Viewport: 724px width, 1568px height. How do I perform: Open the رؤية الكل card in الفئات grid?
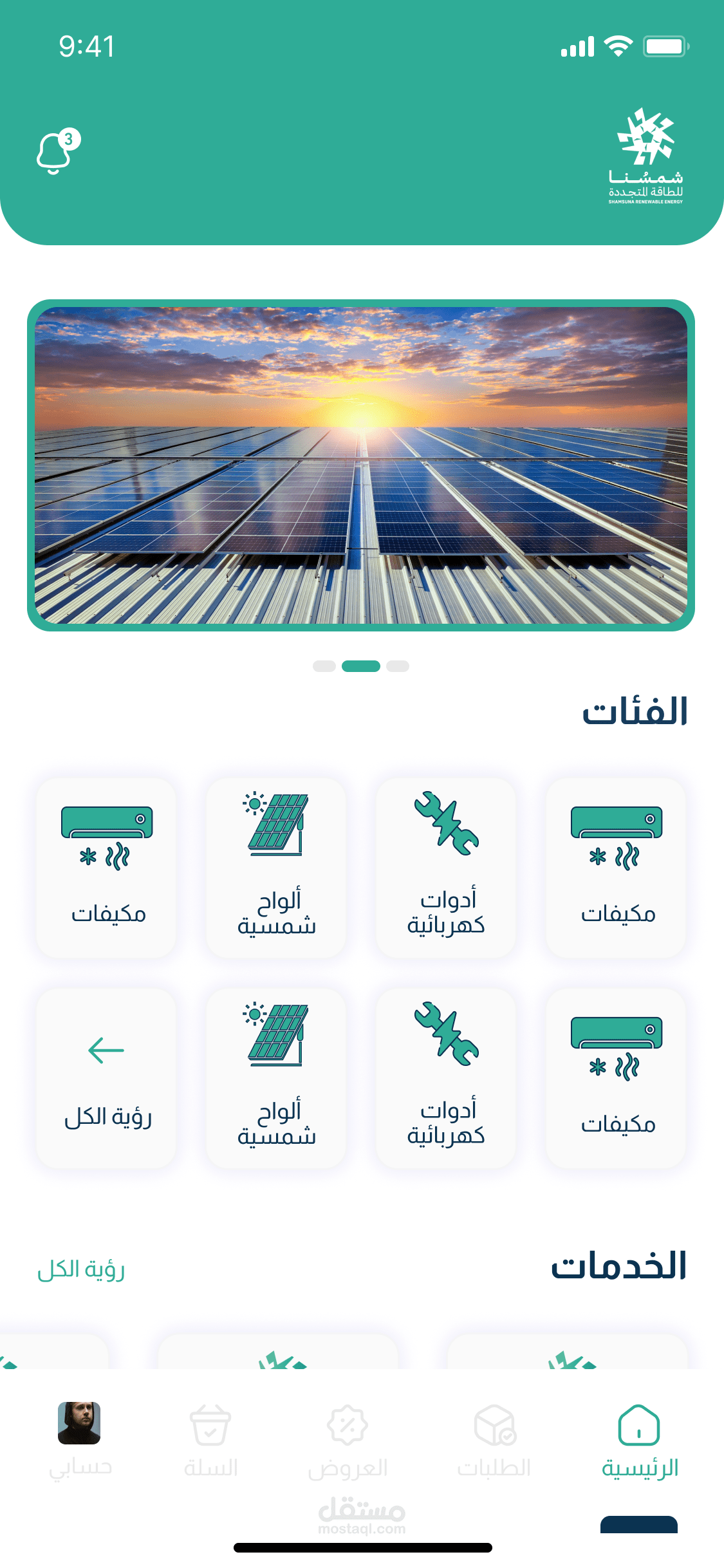point(106,1078)
